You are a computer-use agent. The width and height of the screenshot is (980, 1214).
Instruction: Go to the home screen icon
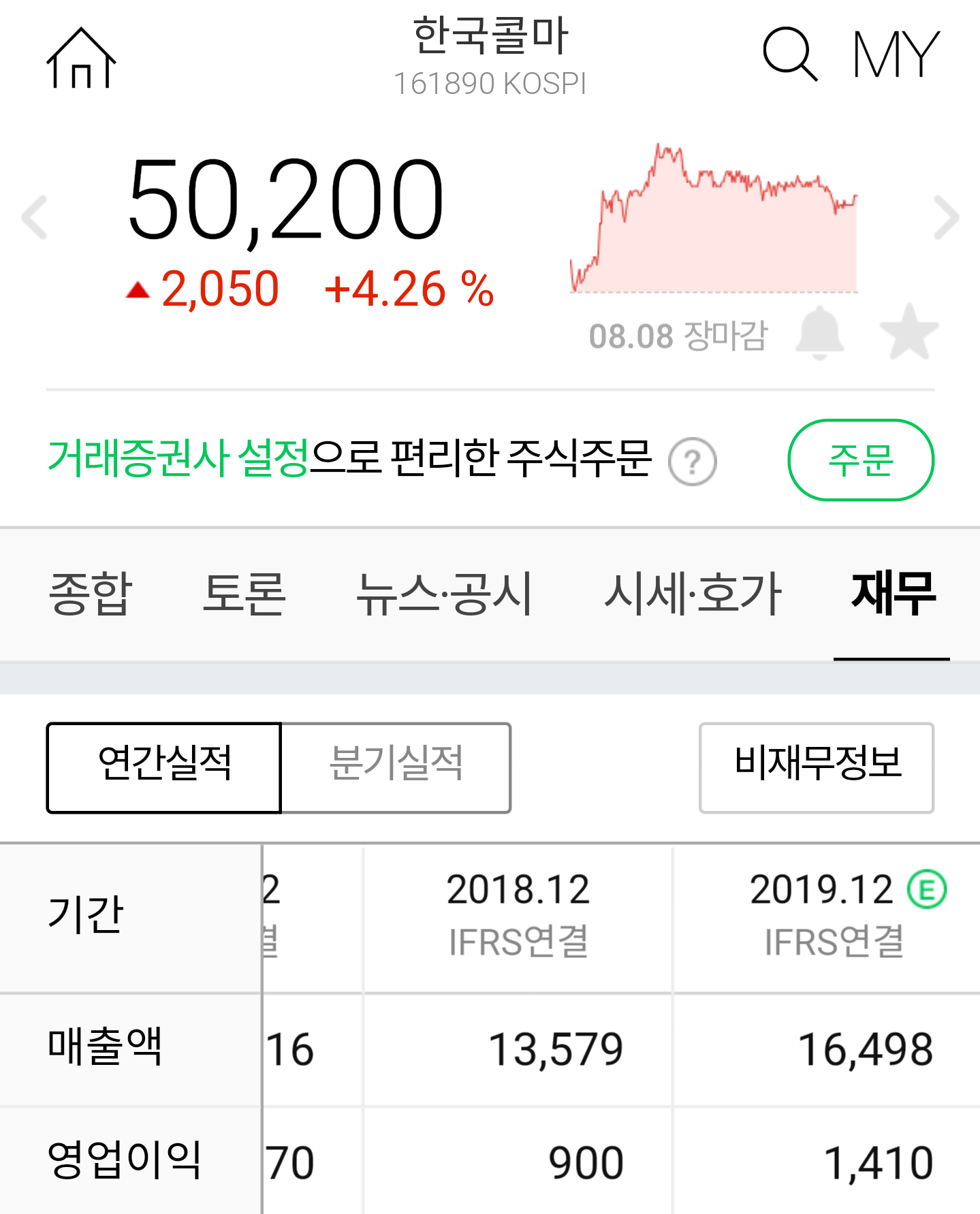[x=81, y=59]
